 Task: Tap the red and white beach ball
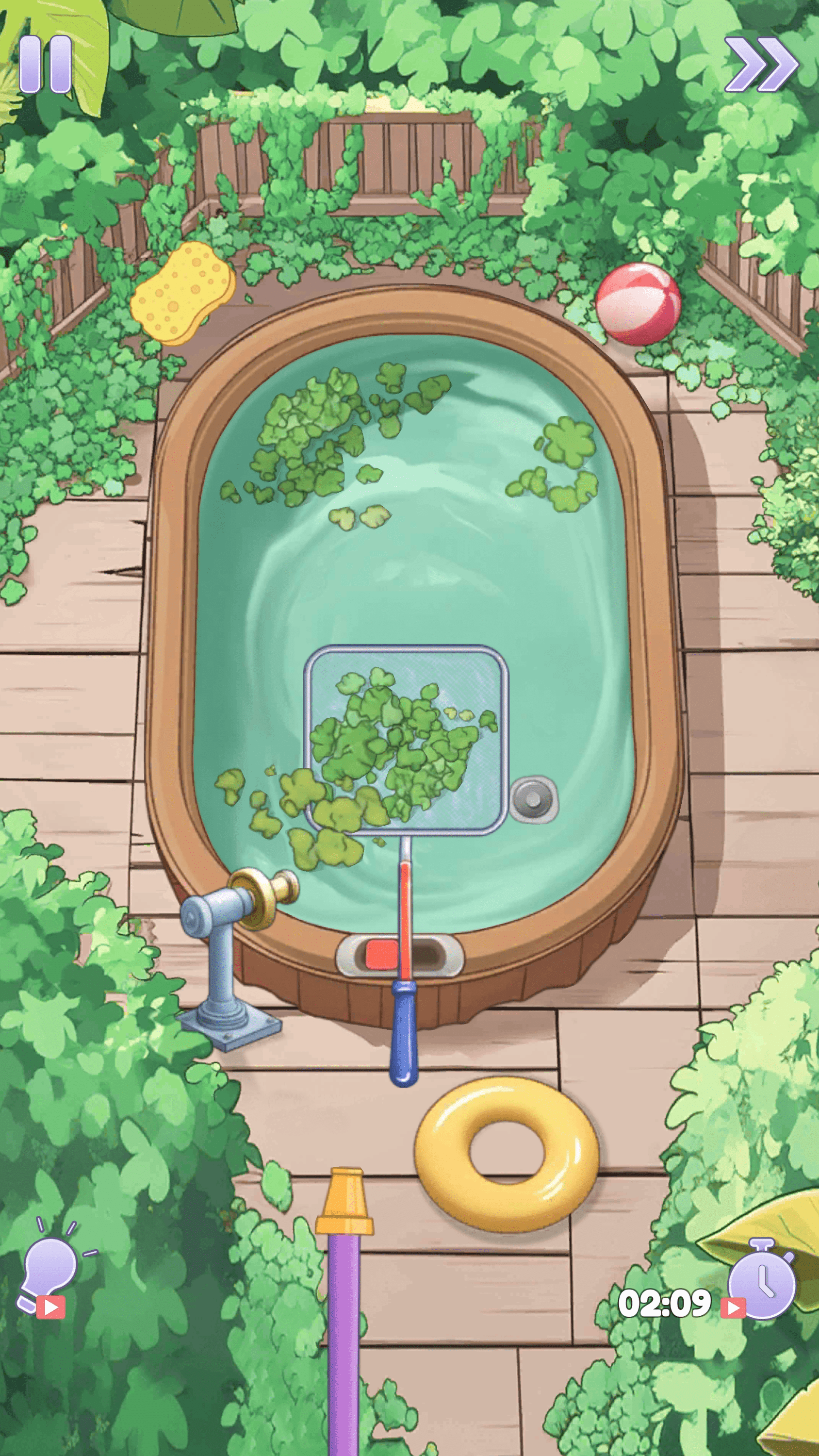pyautogui.click(x=638, y=306)
